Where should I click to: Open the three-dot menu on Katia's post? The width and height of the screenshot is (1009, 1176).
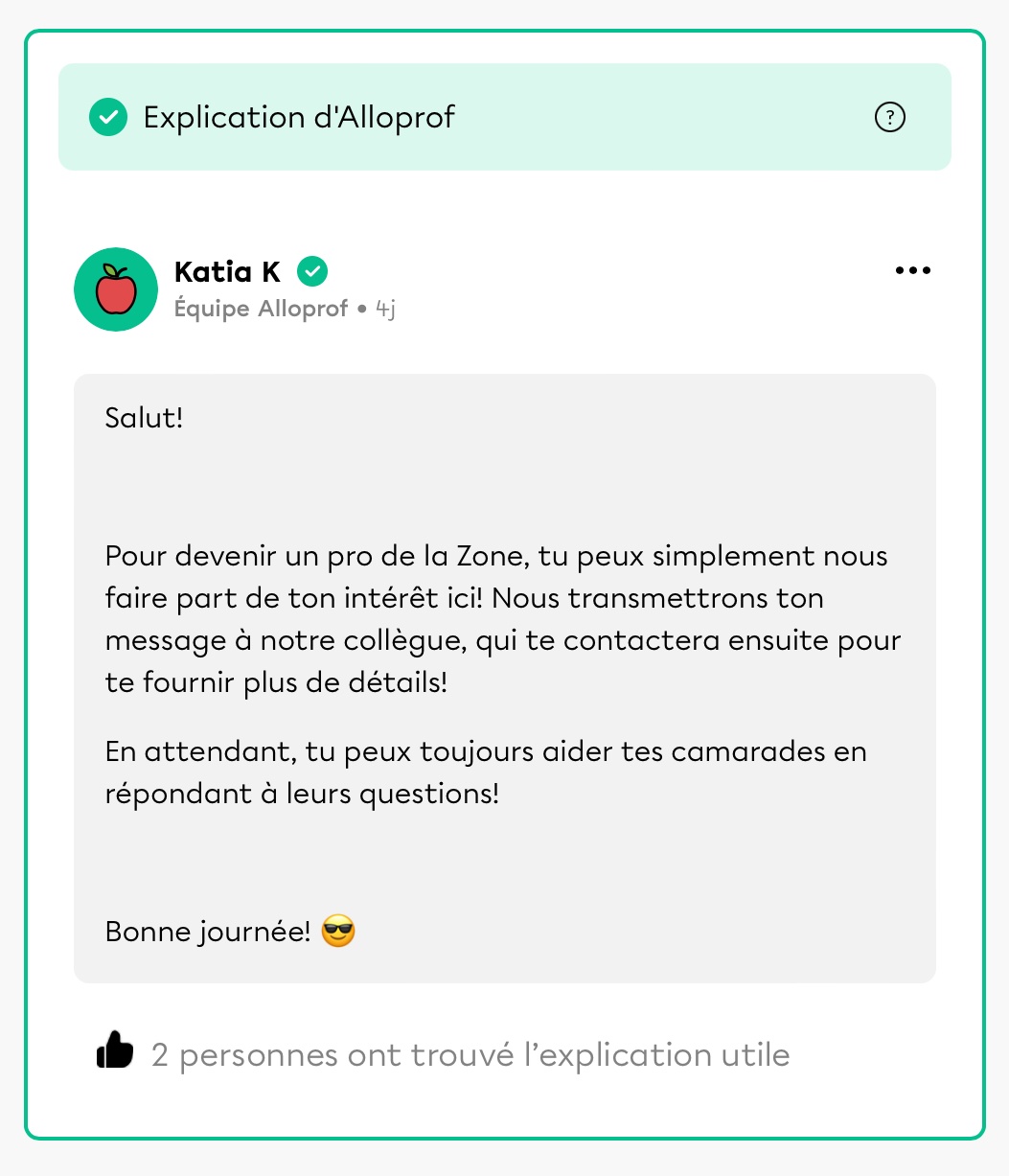pos(912,271)
